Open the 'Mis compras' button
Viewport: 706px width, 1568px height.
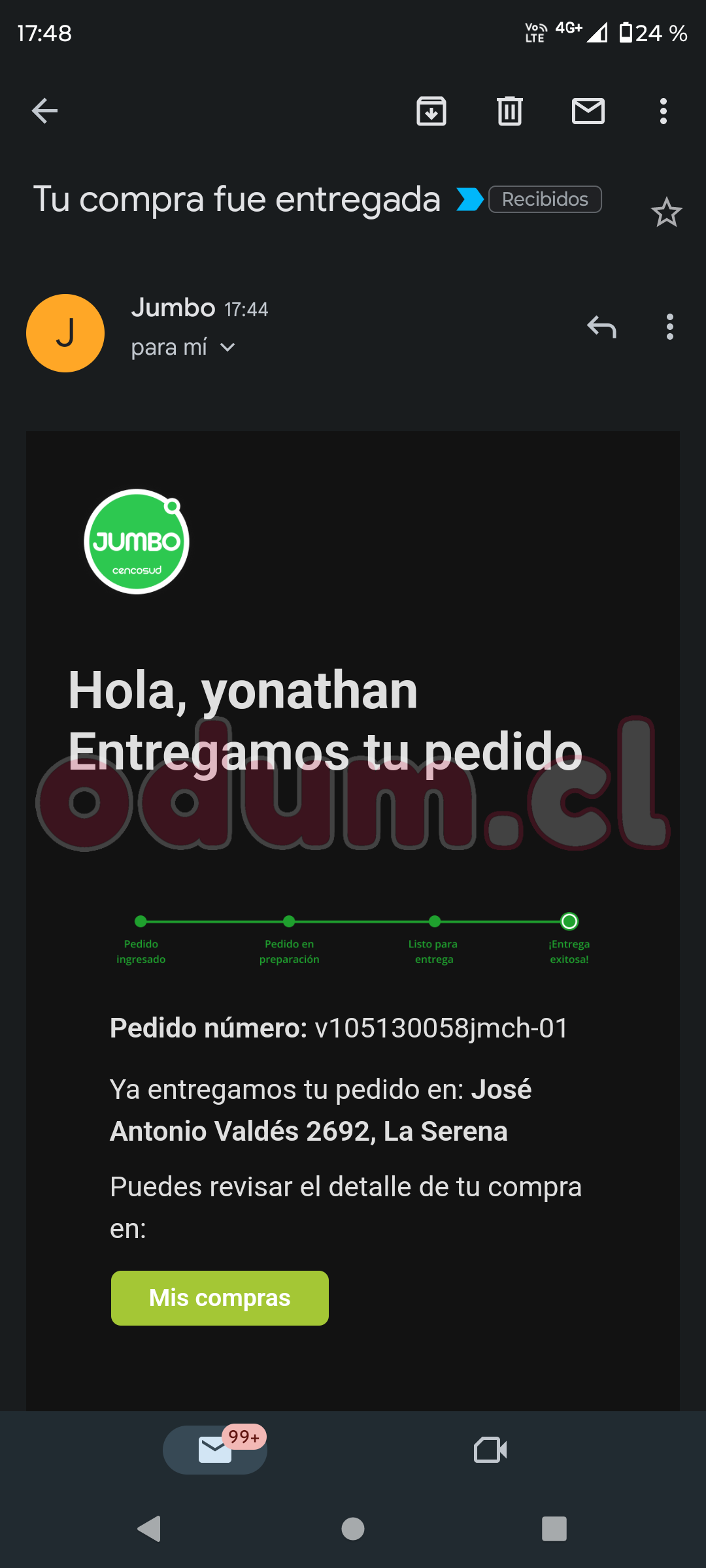coord(220,1298)
